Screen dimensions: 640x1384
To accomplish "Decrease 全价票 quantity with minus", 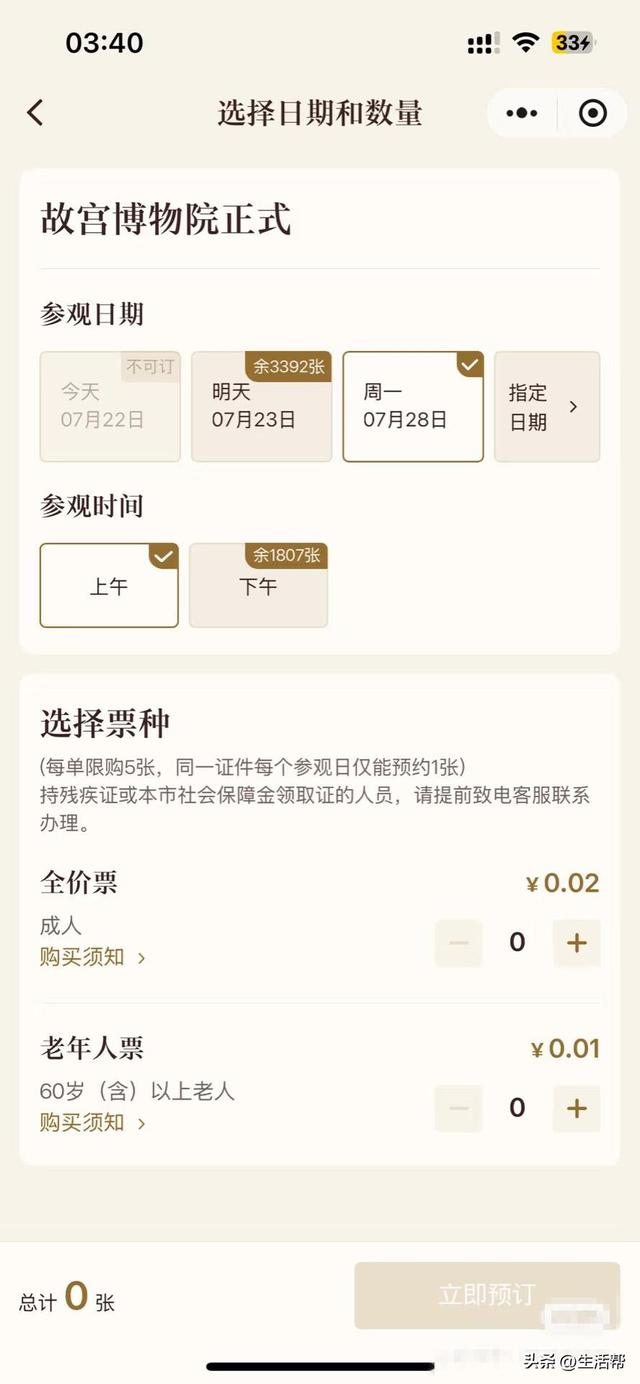I will (459, 943).
